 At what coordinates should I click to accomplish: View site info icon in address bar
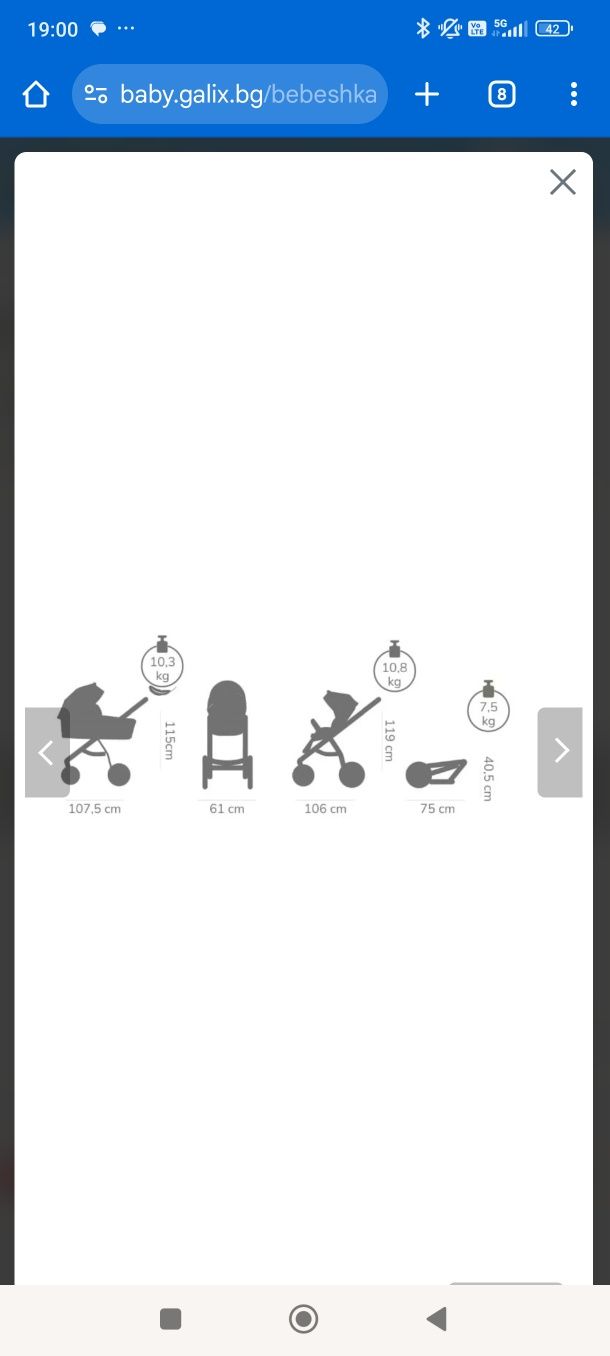[96, 95]
